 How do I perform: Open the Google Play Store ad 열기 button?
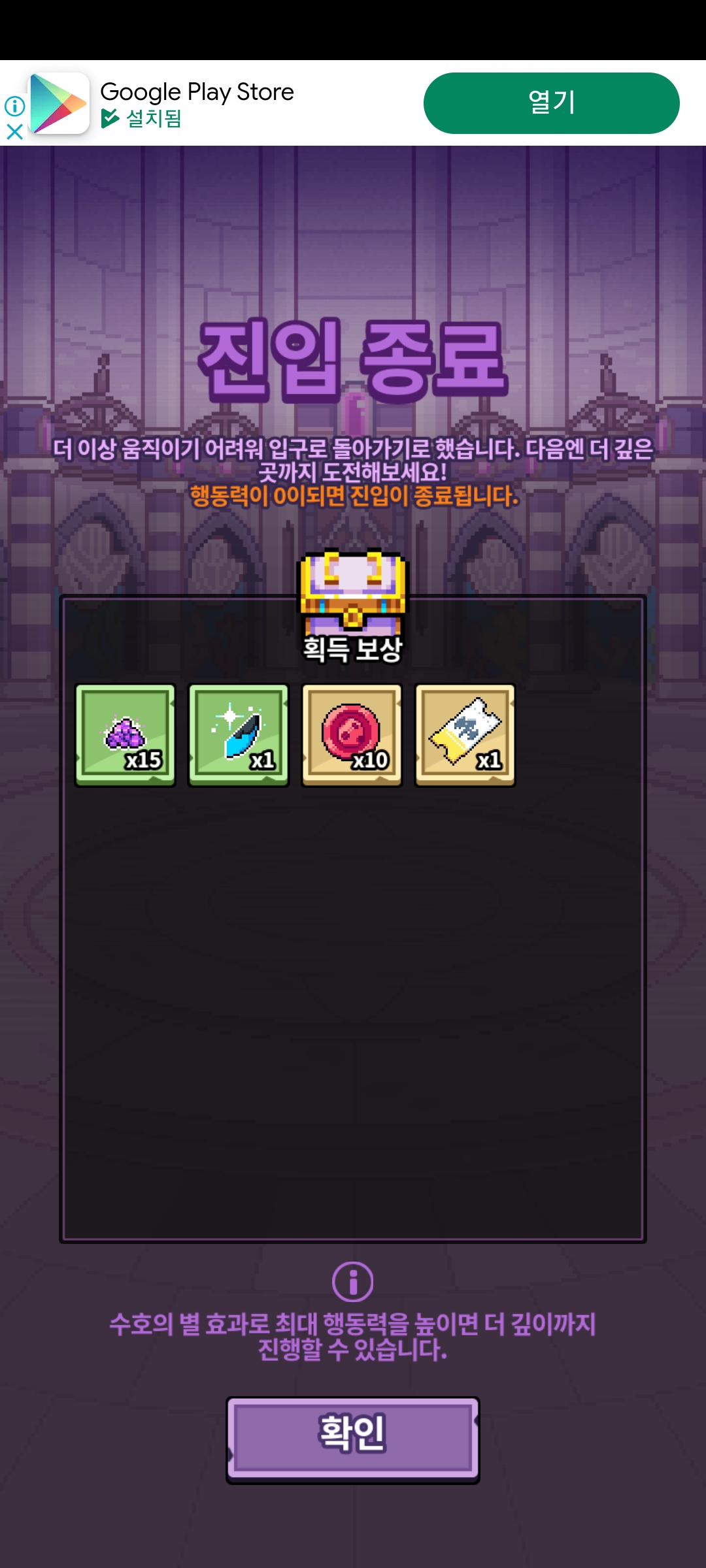coord(551,103)
